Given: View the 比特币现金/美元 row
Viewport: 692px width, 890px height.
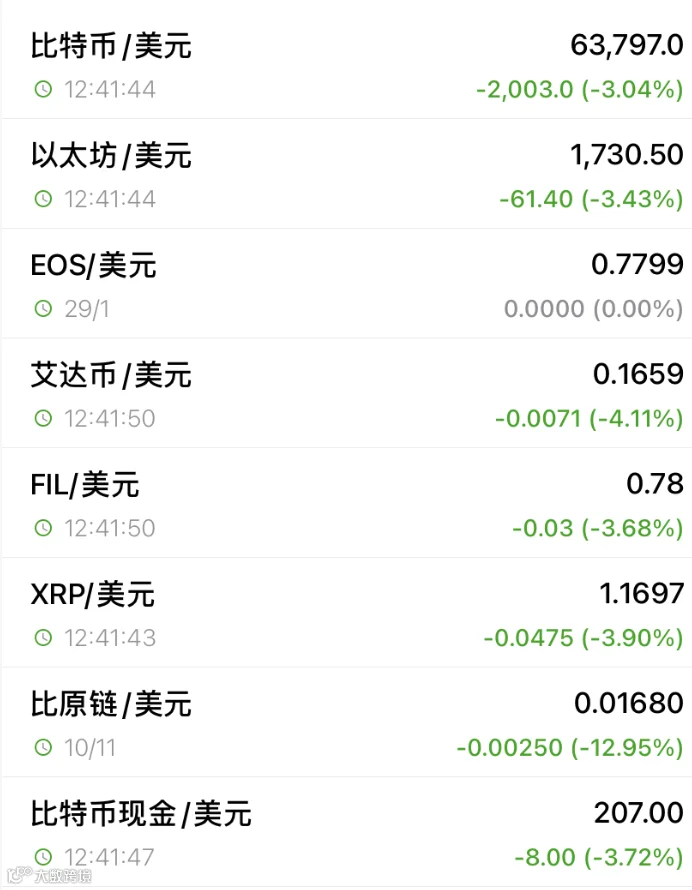Looking at the screenshot, I should point(346,832).
